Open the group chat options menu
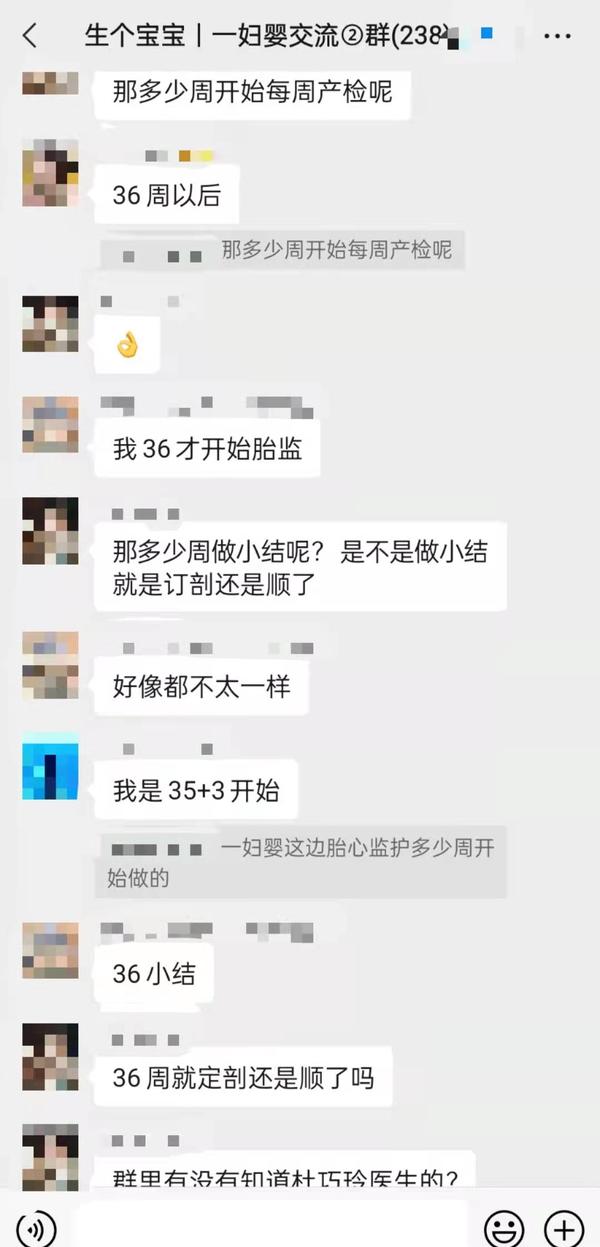600x1247 pixels. (557, 37)
